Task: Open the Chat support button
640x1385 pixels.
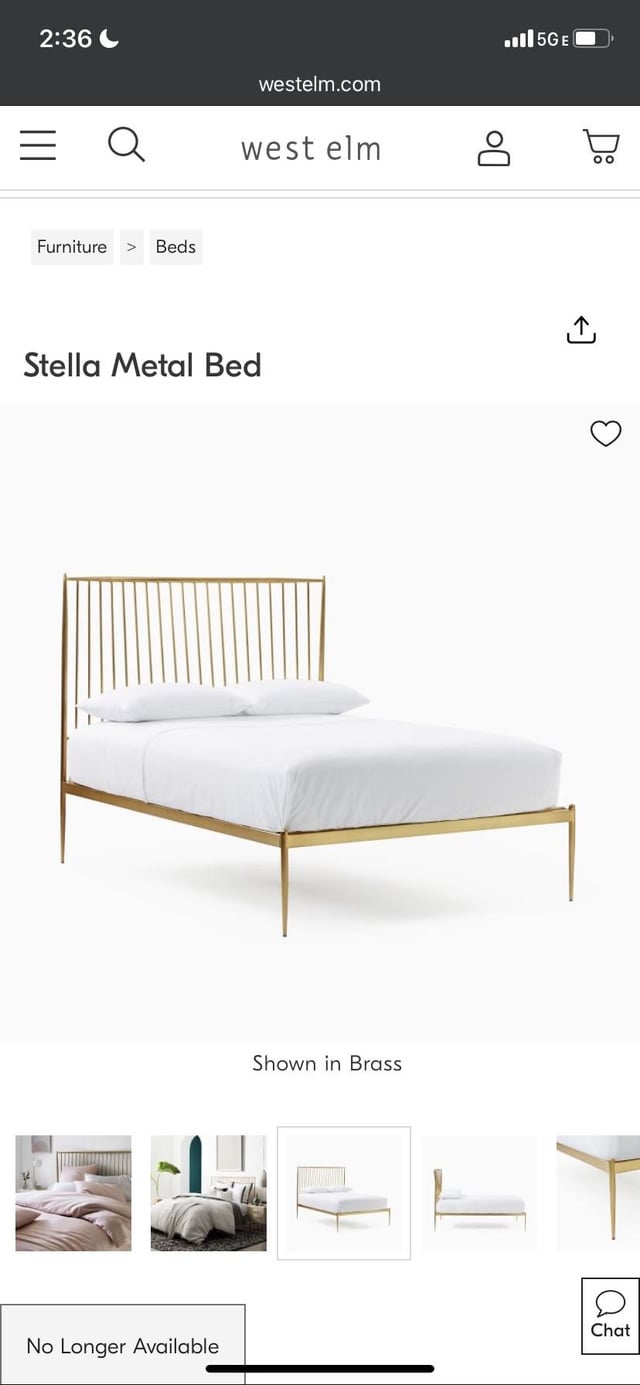Action: (609, 1316)
